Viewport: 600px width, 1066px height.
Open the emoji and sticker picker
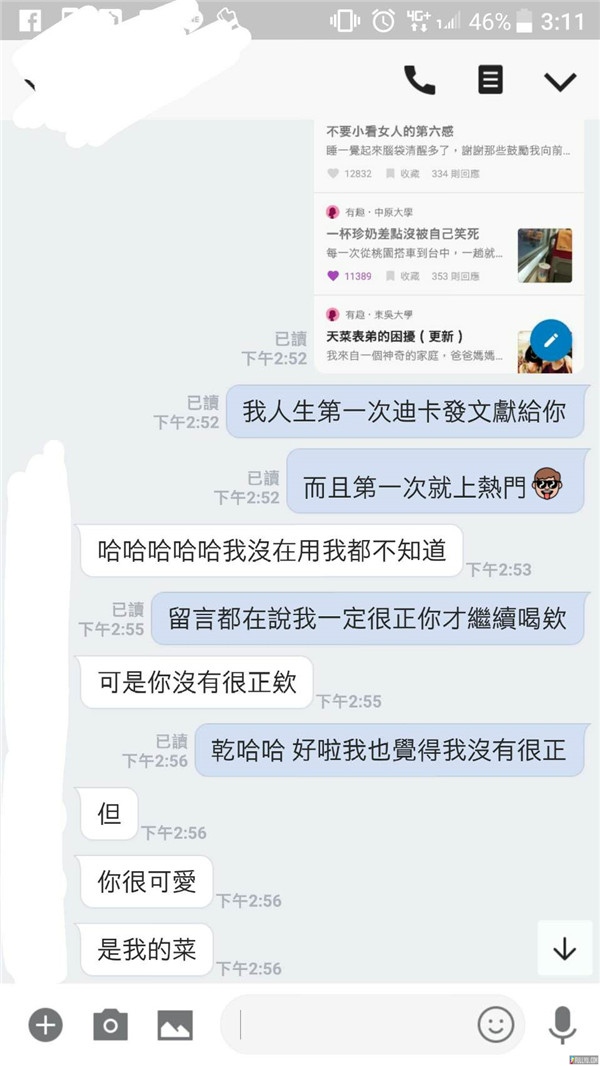point(495,1025)
